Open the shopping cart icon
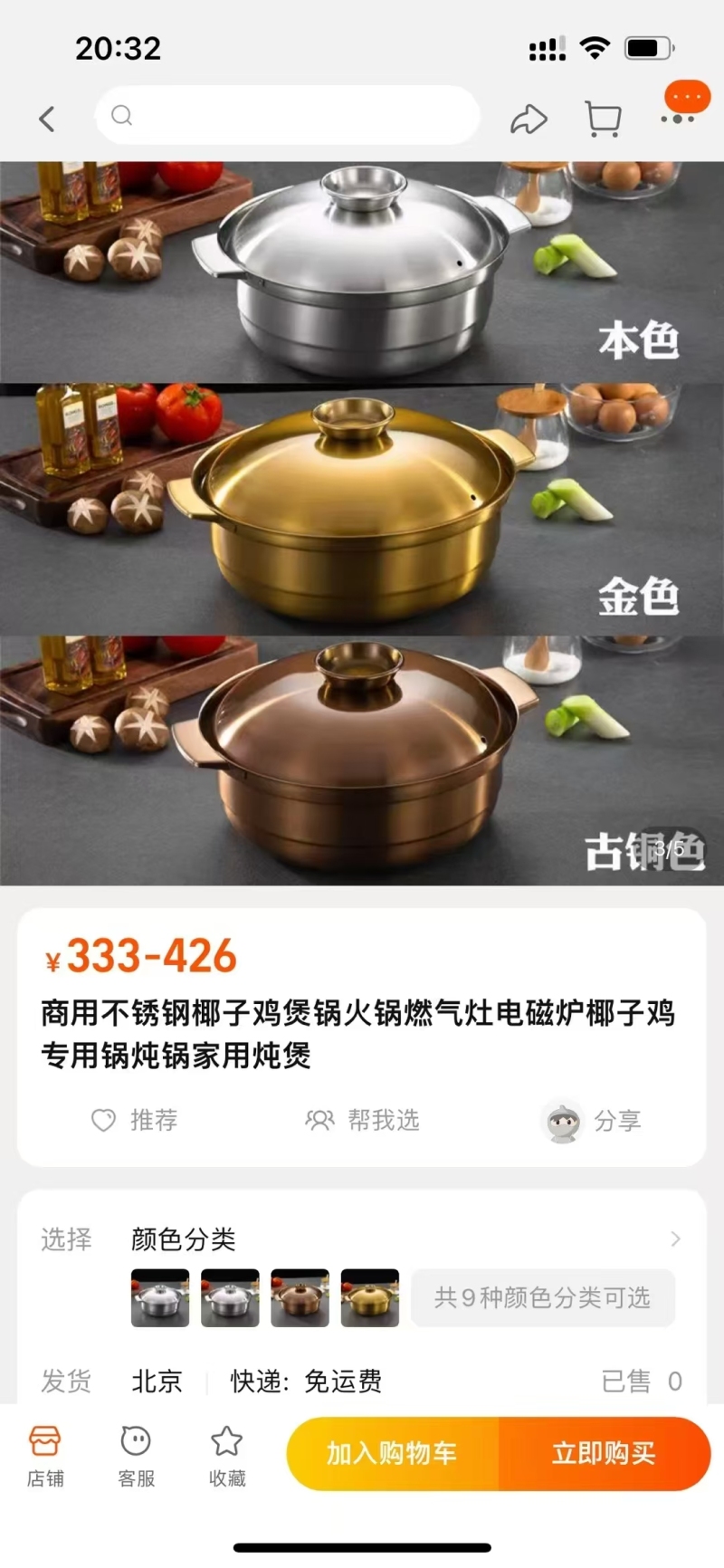Viewport: 724px width, 1568px height. (x=603, y=119)
